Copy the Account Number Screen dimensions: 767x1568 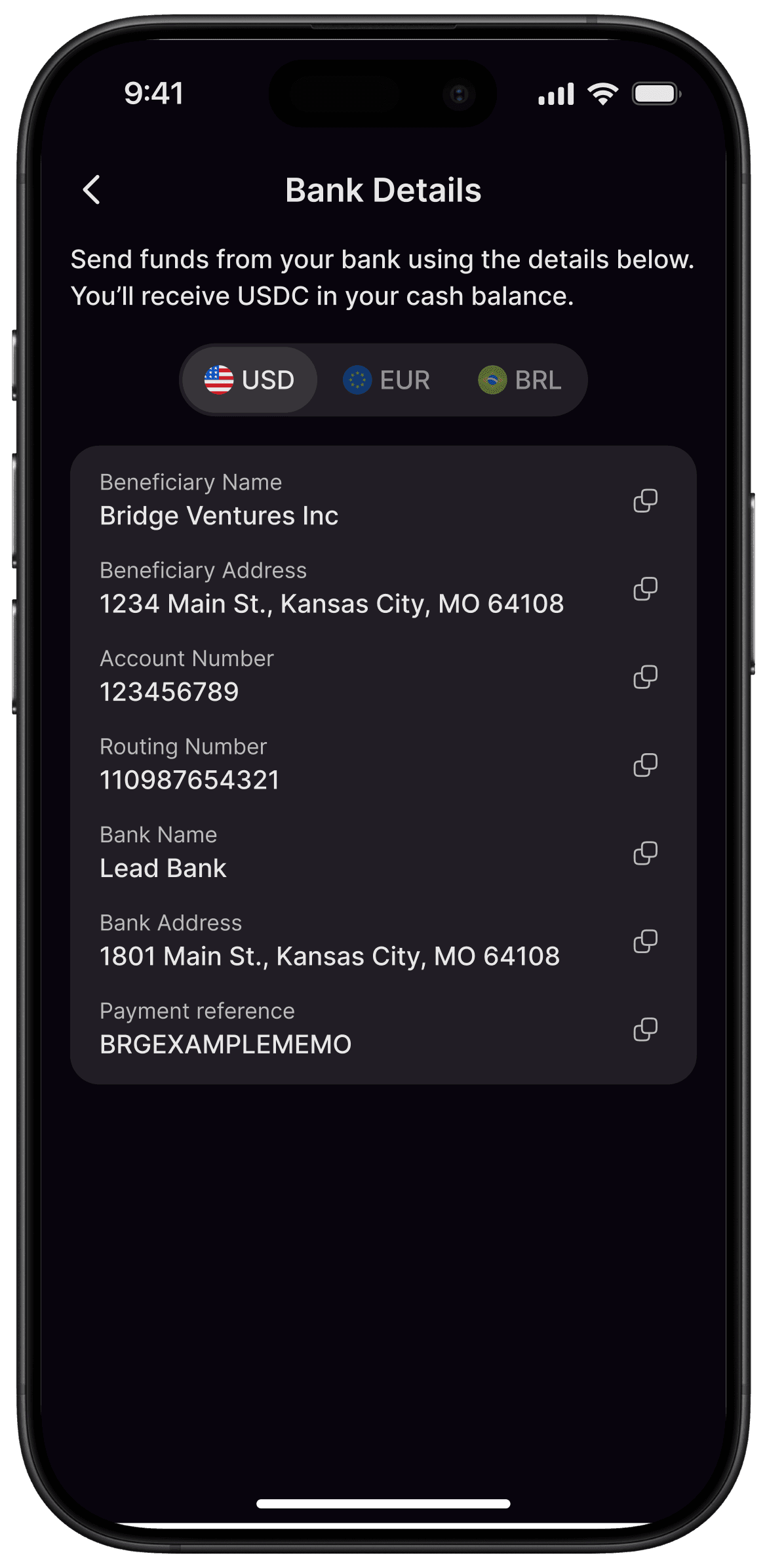point(645,676)
